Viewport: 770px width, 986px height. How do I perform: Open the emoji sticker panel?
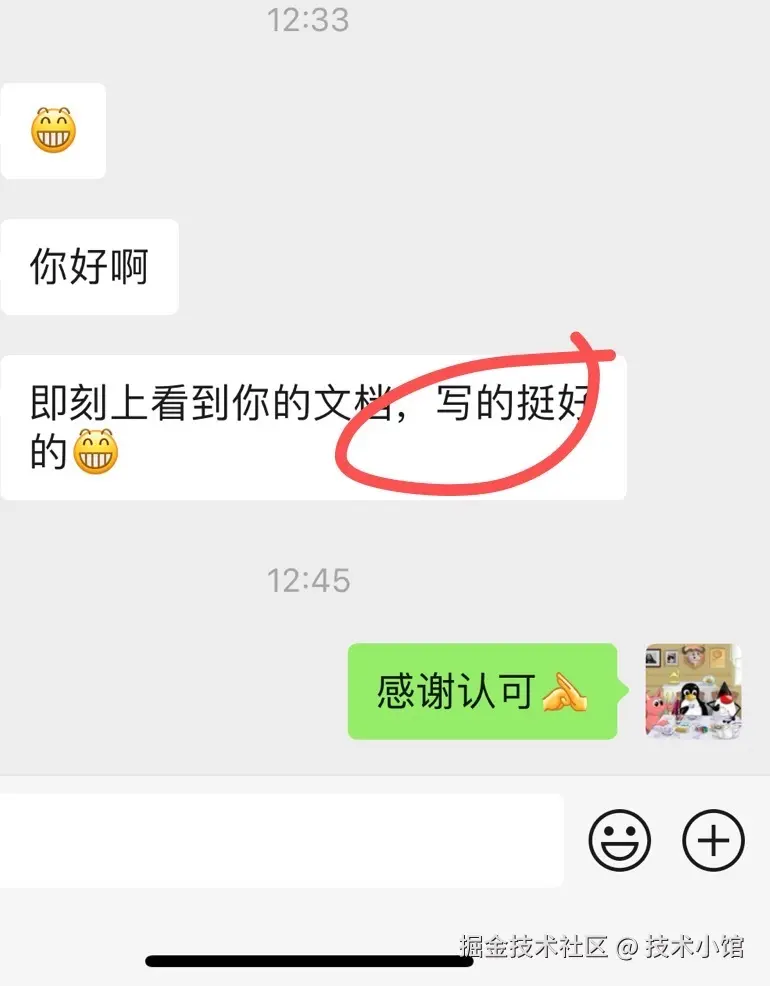pyautogui.click(x=619, y=840)
